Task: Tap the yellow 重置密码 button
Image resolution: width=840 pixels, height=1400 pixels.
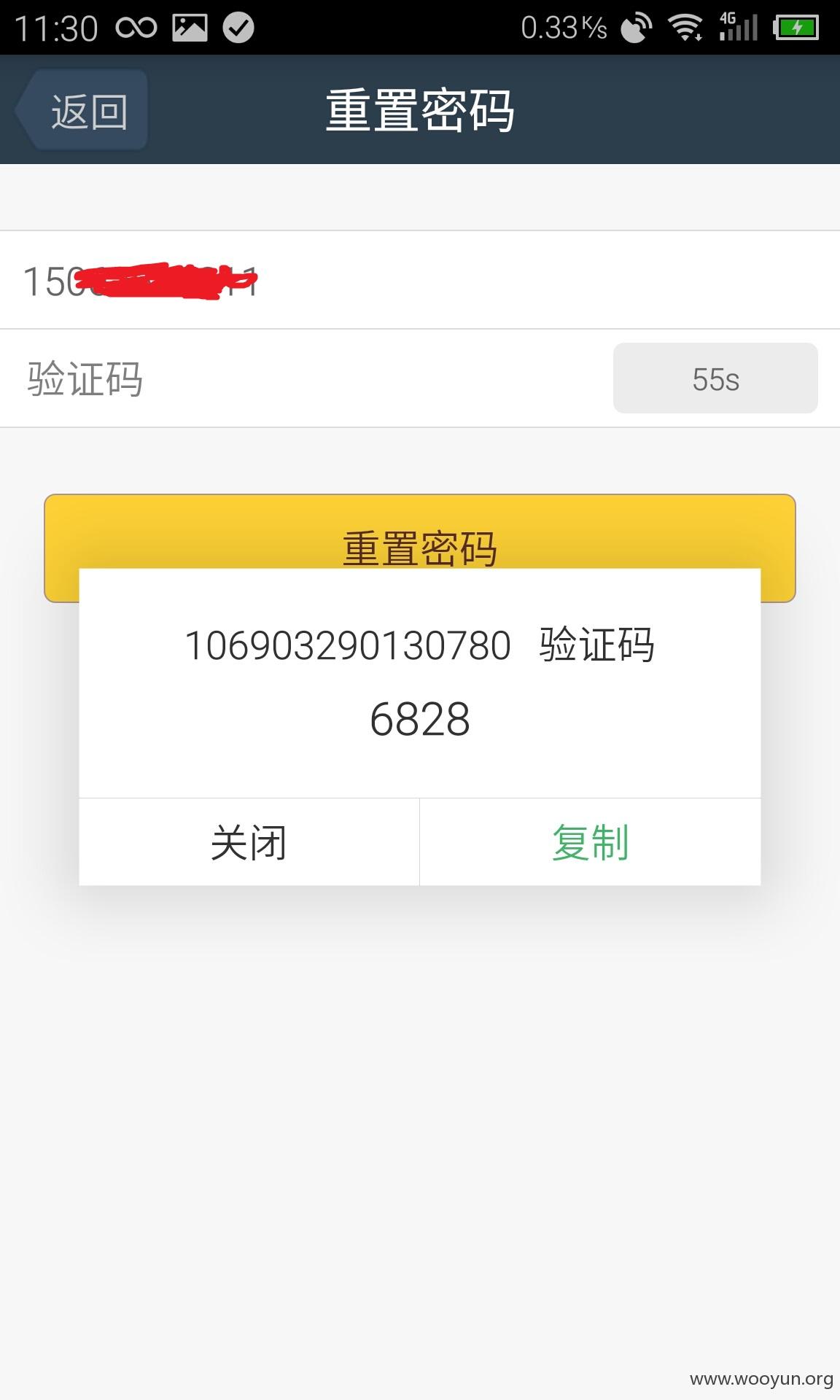Action: tap(420, 532)
